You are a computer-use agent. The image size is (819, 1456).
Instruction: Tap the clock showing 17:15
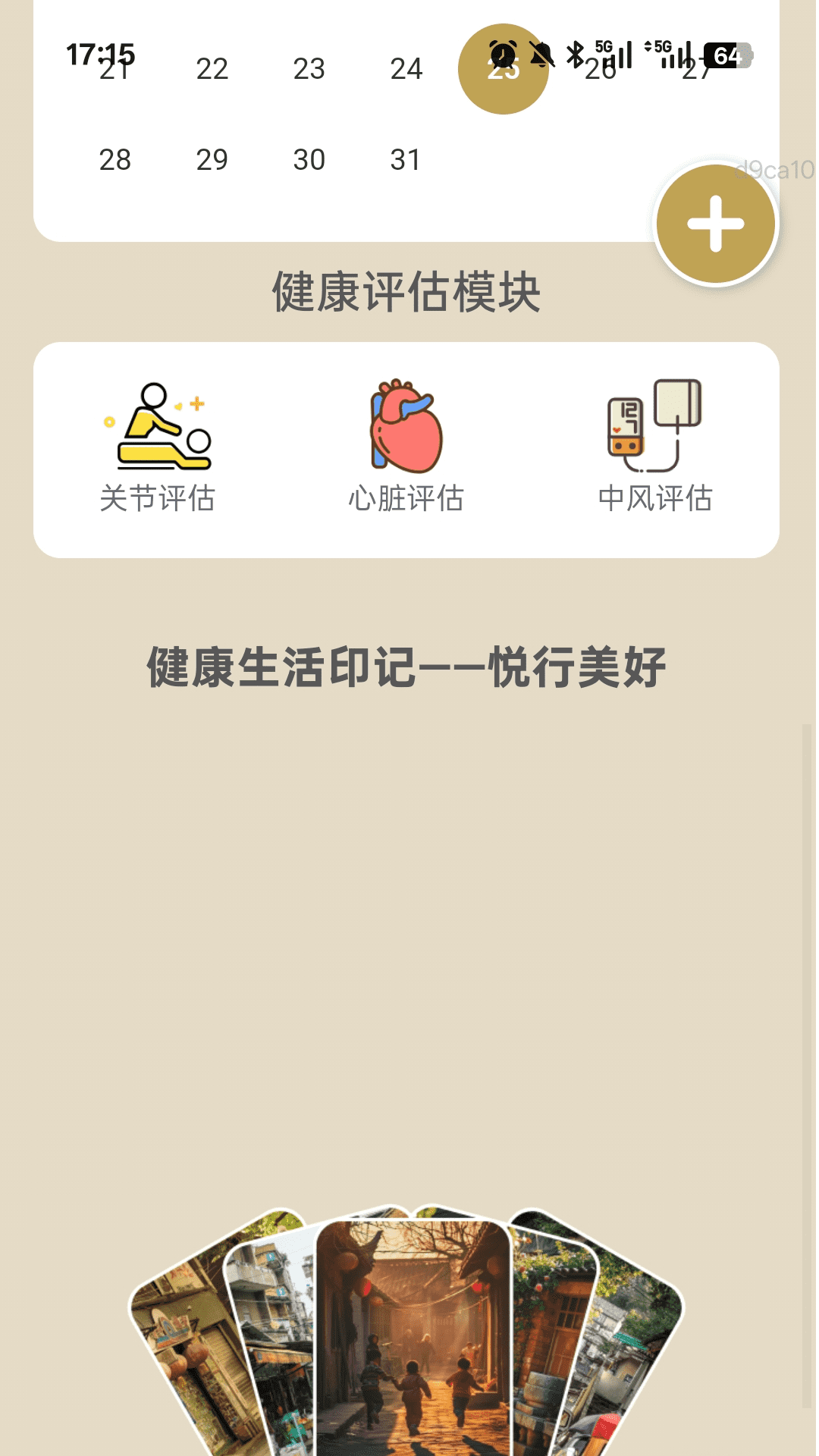point(102,53)
